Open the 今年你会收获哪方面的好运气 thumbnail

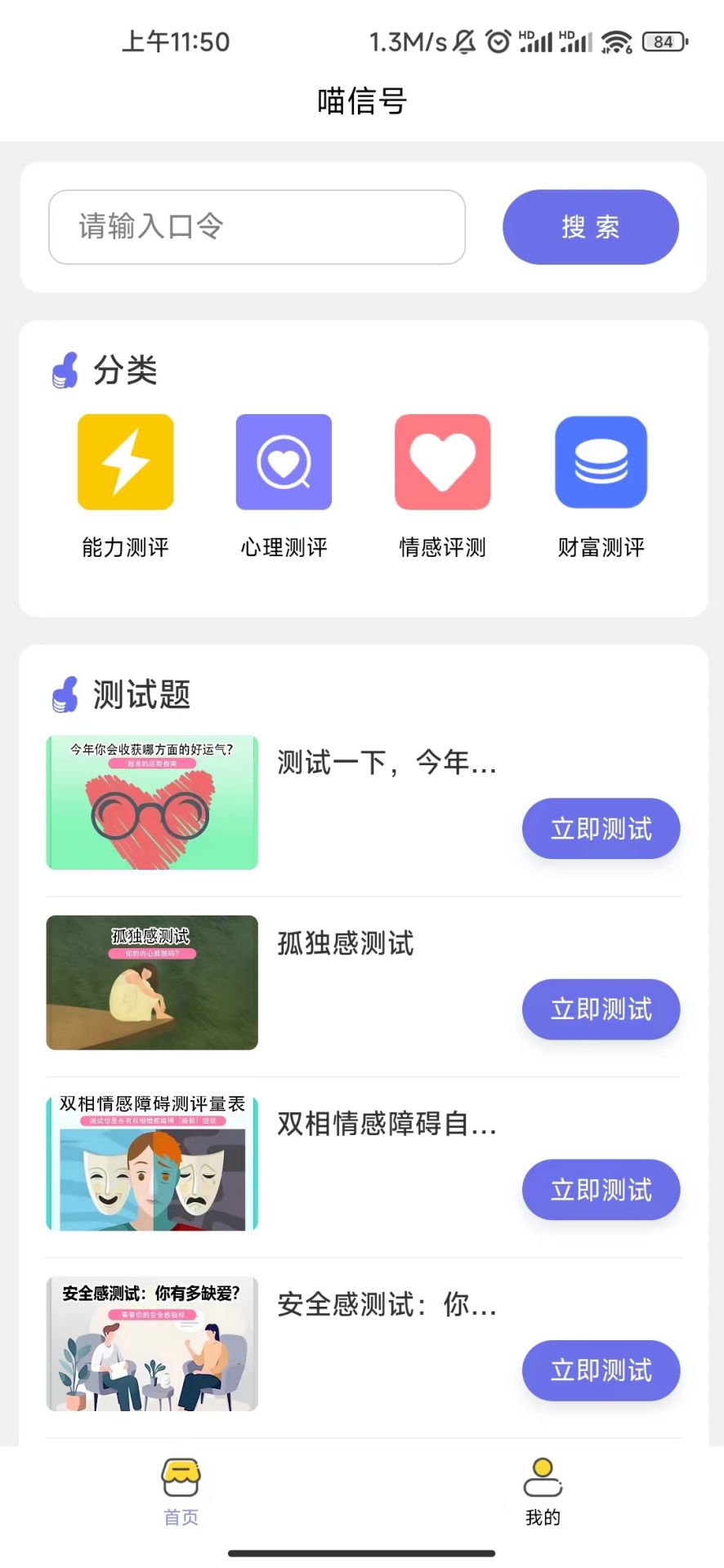pyautogui.click(x=152, y=802)
